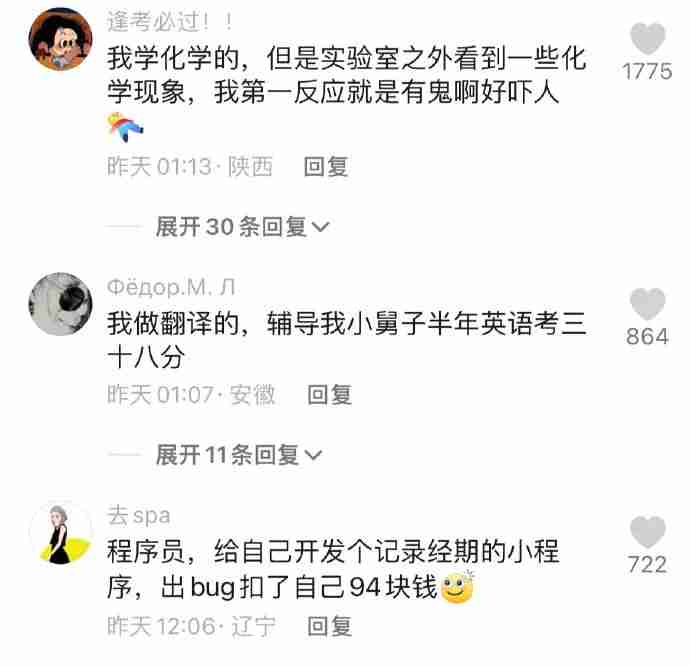
Task: Like the comment by 去spa
Action: (648, 533)
